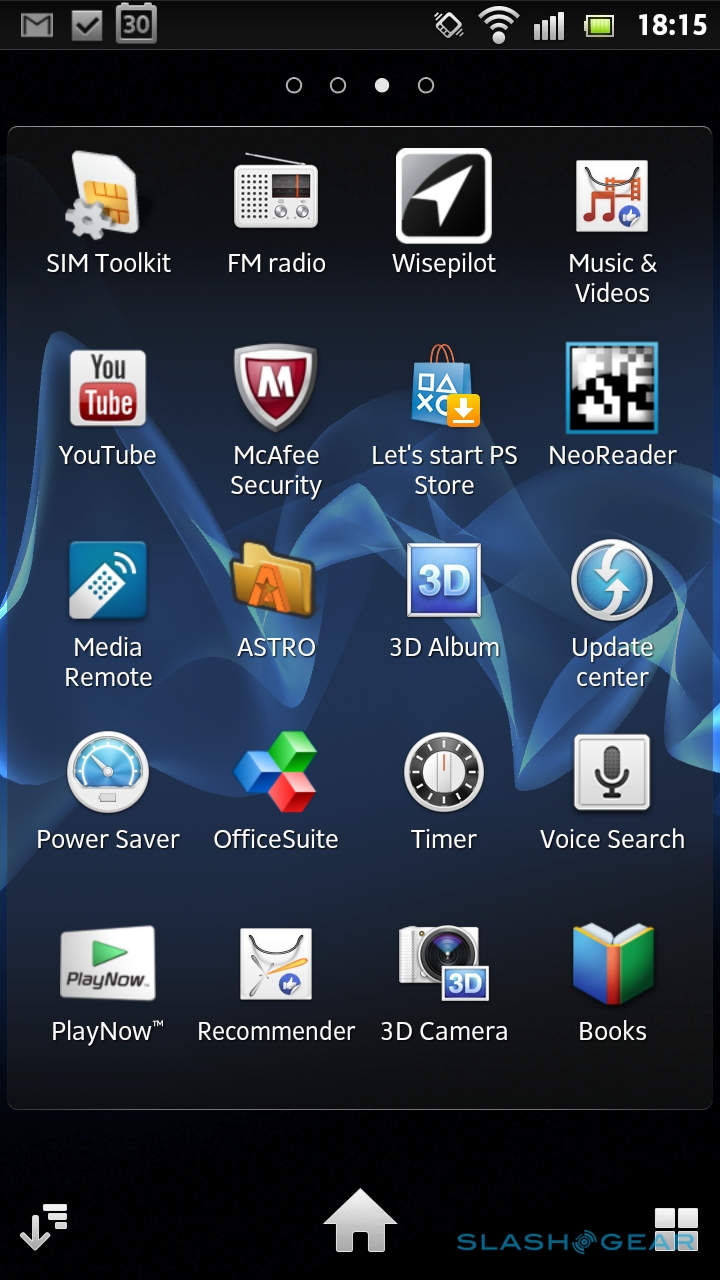The height and width of the screenshot is (1280, 720).
Task: Return to the home screen
Action: (x=360, y=1220)
